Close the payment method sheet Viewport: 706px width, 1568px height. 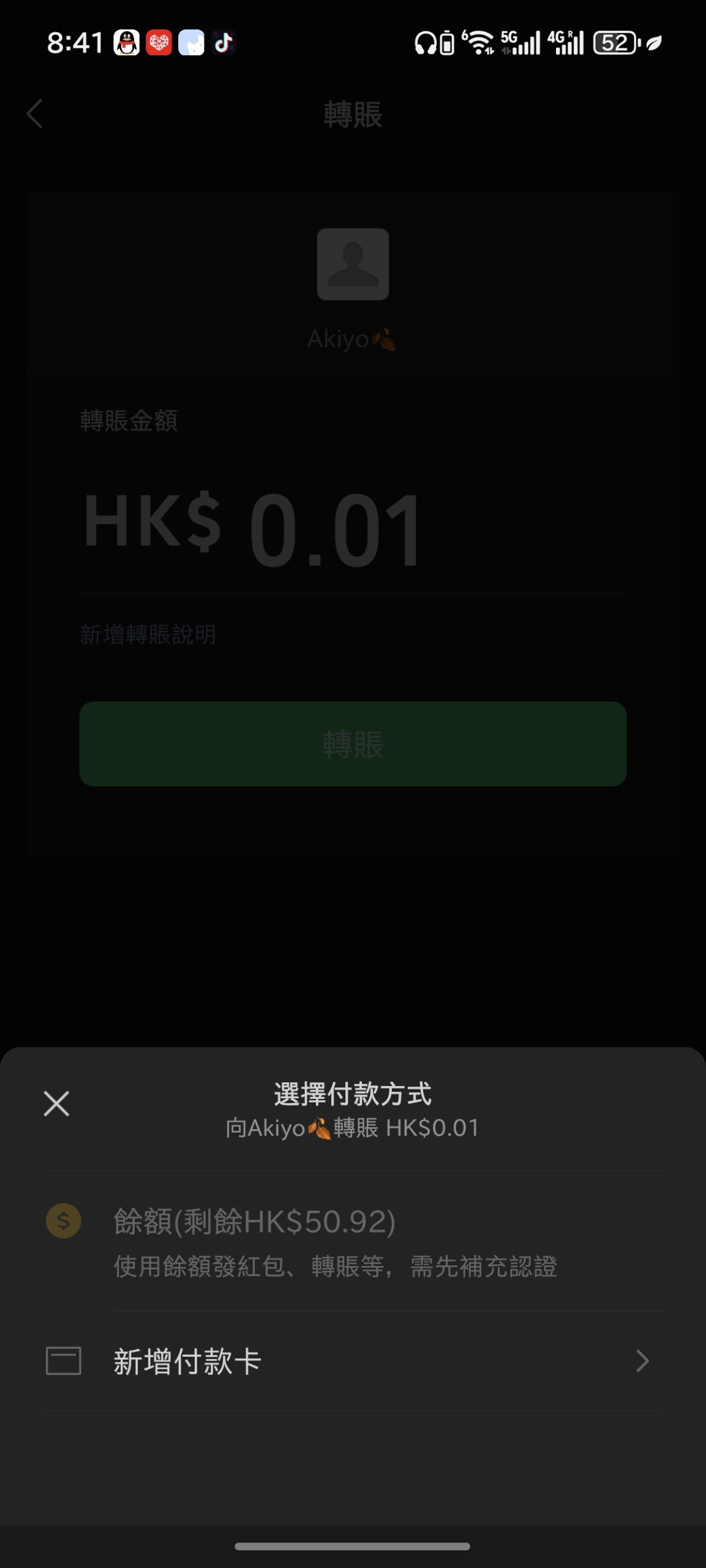click(56, 1104)
